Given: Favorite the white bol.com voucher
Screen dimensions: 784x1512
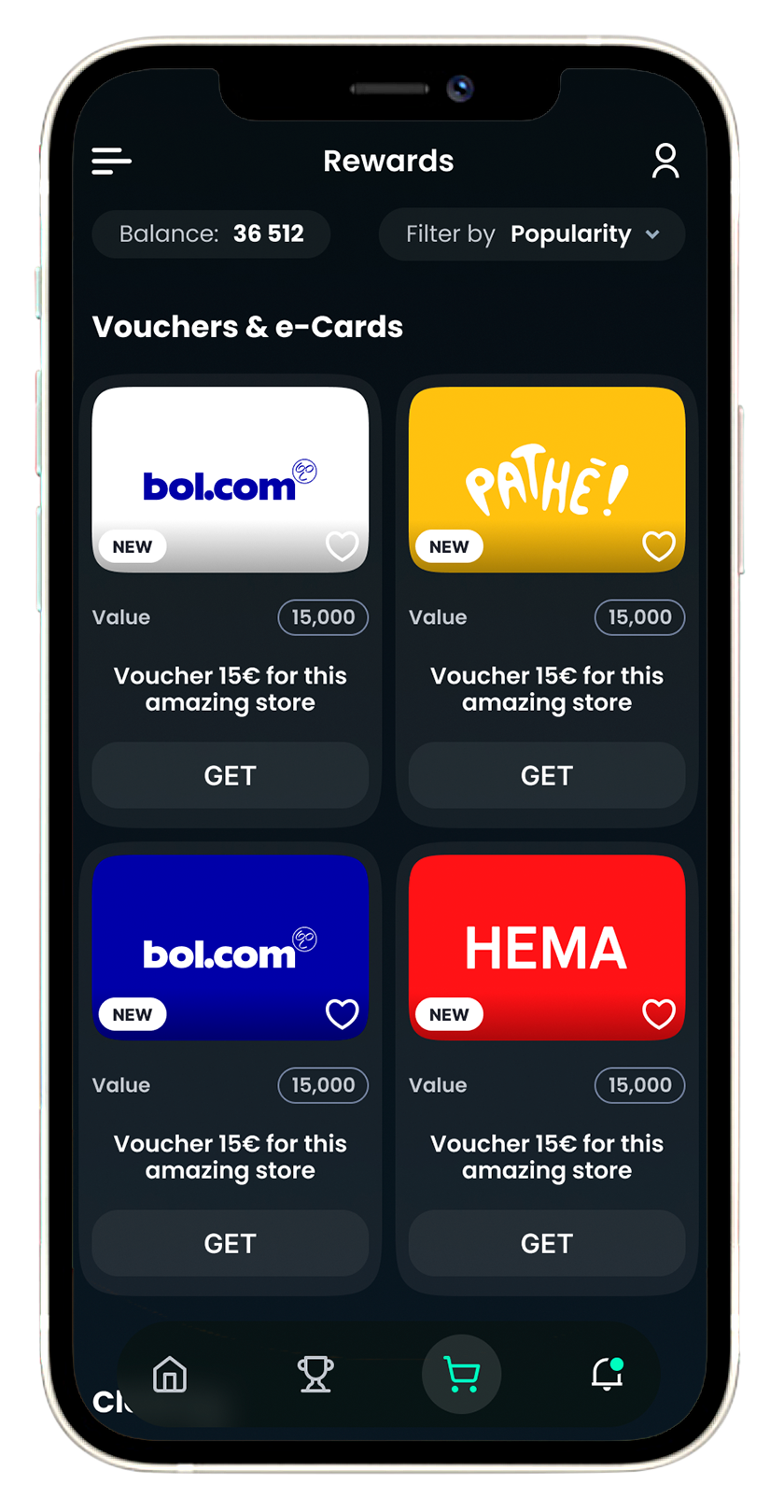Looking at the screenshot, I should click(342, 545).
